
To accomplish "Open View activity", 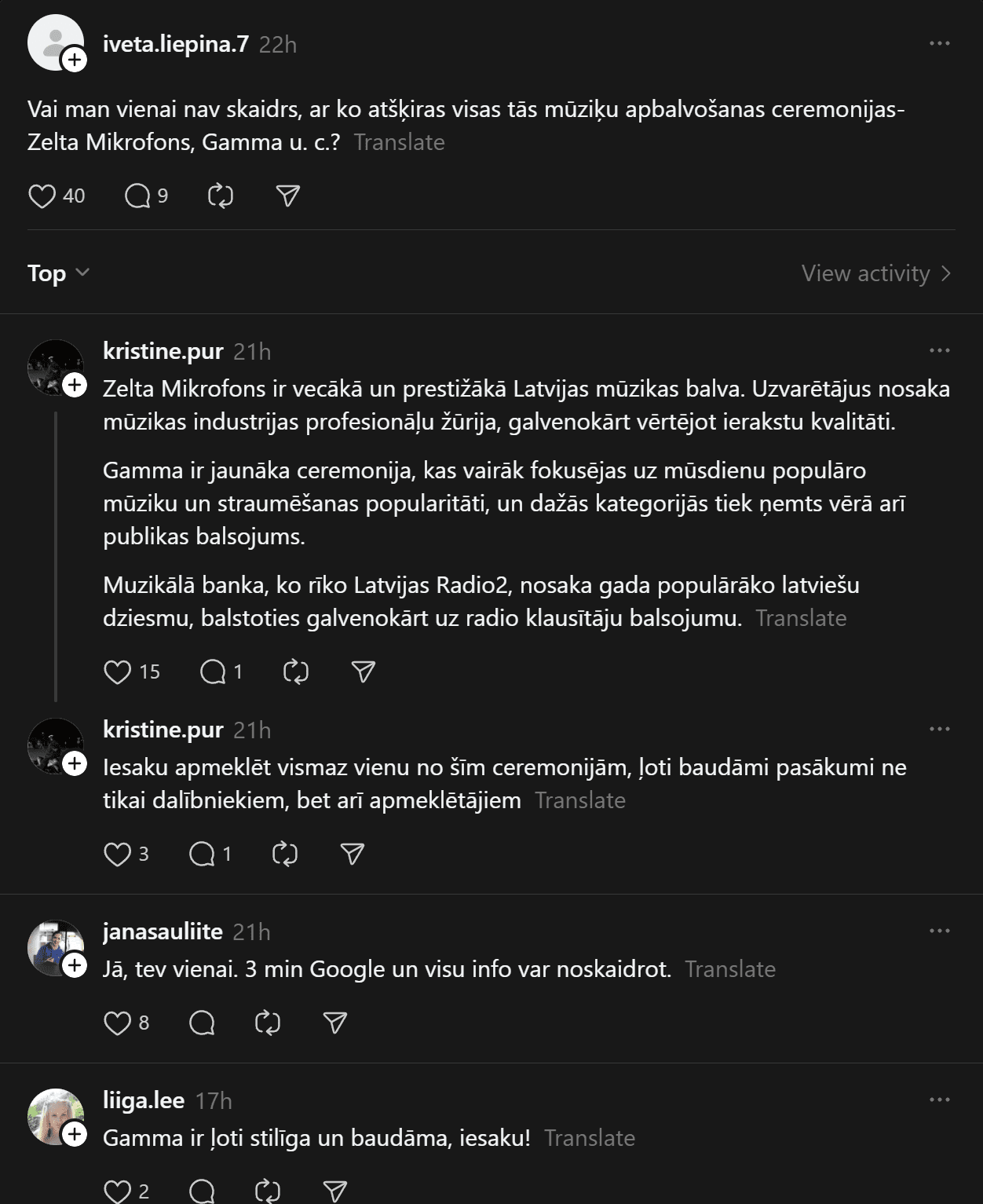I will tap(875, 273).
